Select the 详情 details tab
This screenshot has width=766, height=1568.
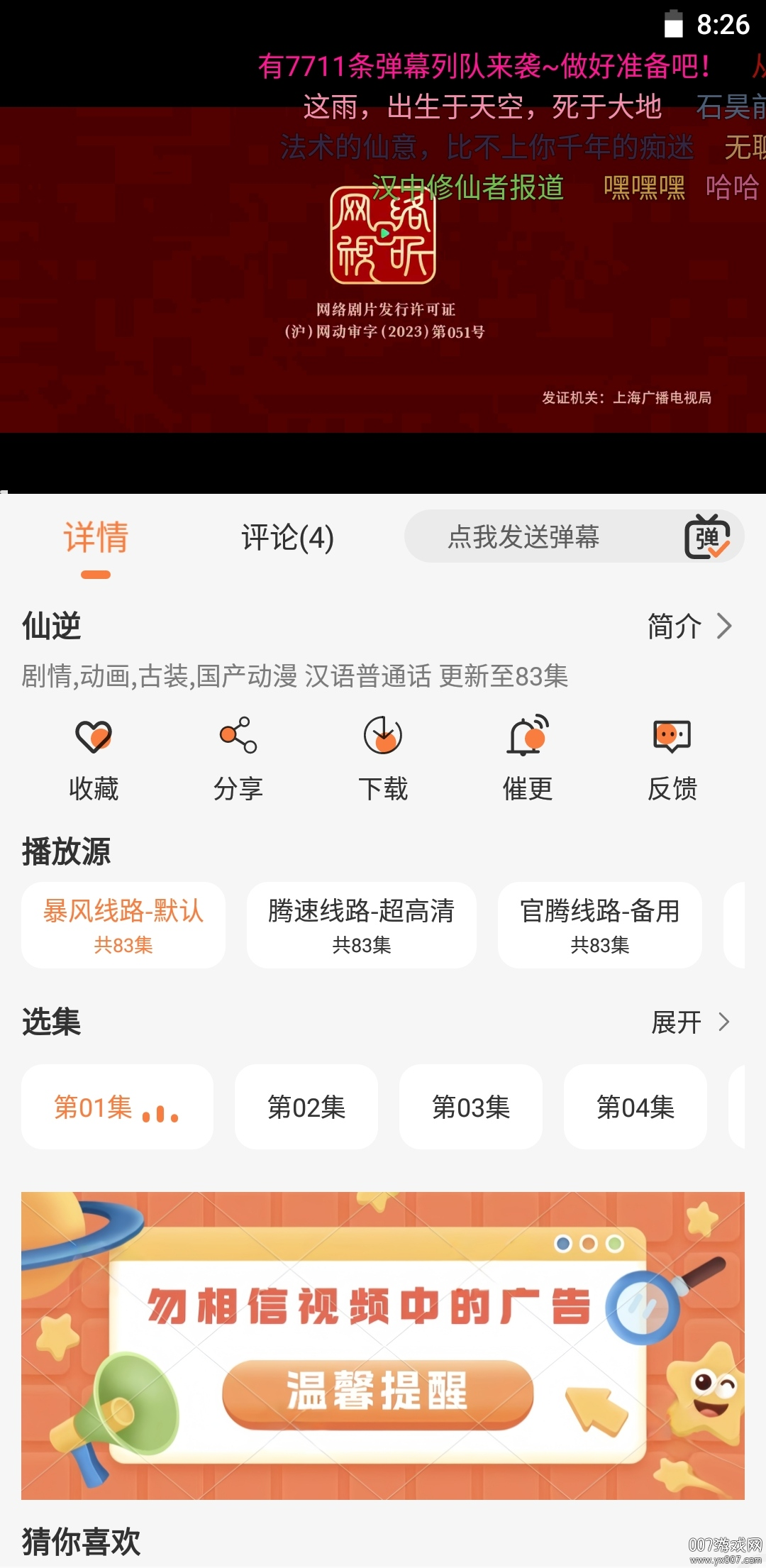point(96,538)
